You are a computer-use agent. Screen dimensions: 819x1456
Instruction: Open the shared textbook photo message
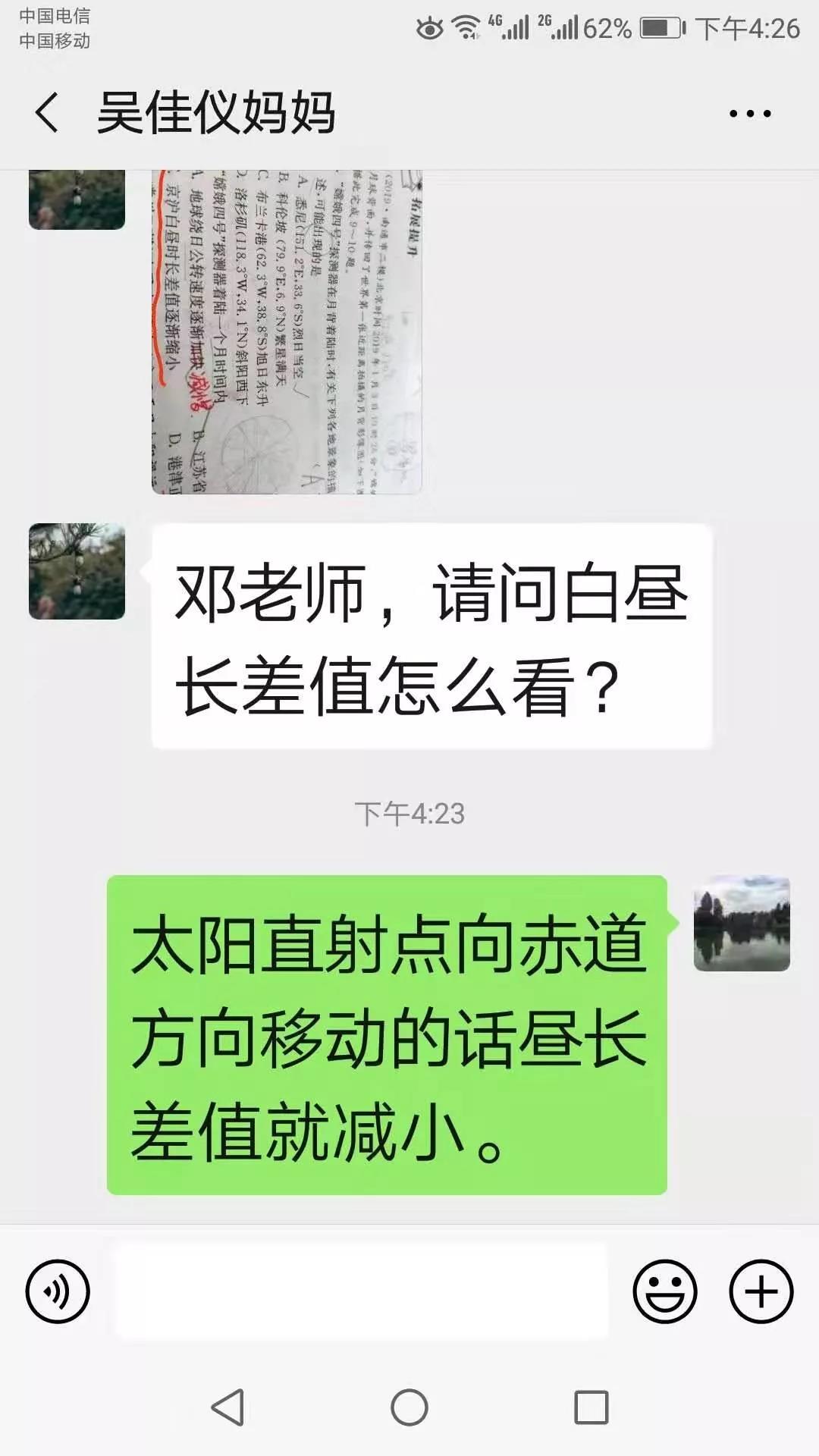[x=287, y=332]
